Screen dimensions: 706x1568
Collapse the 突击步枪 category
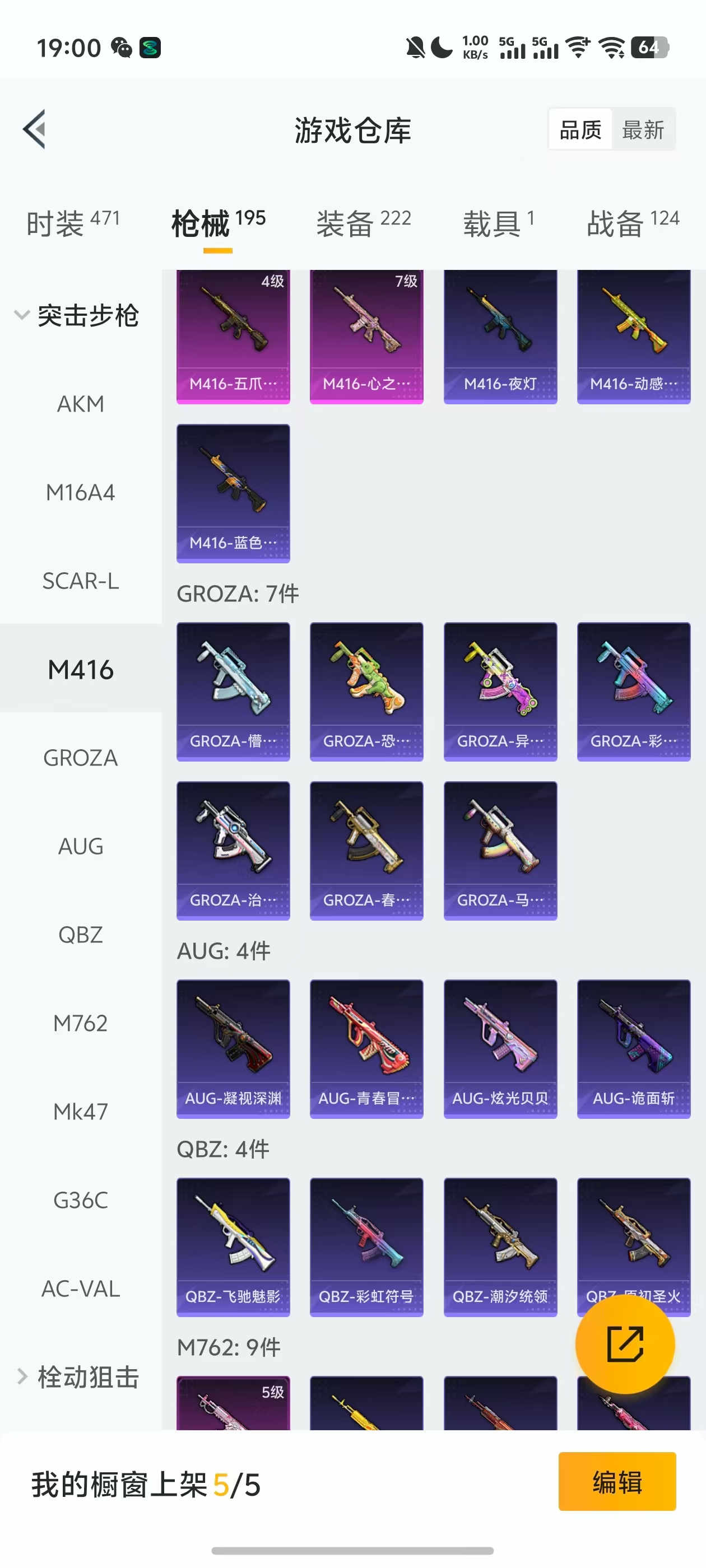coord(77,315)
